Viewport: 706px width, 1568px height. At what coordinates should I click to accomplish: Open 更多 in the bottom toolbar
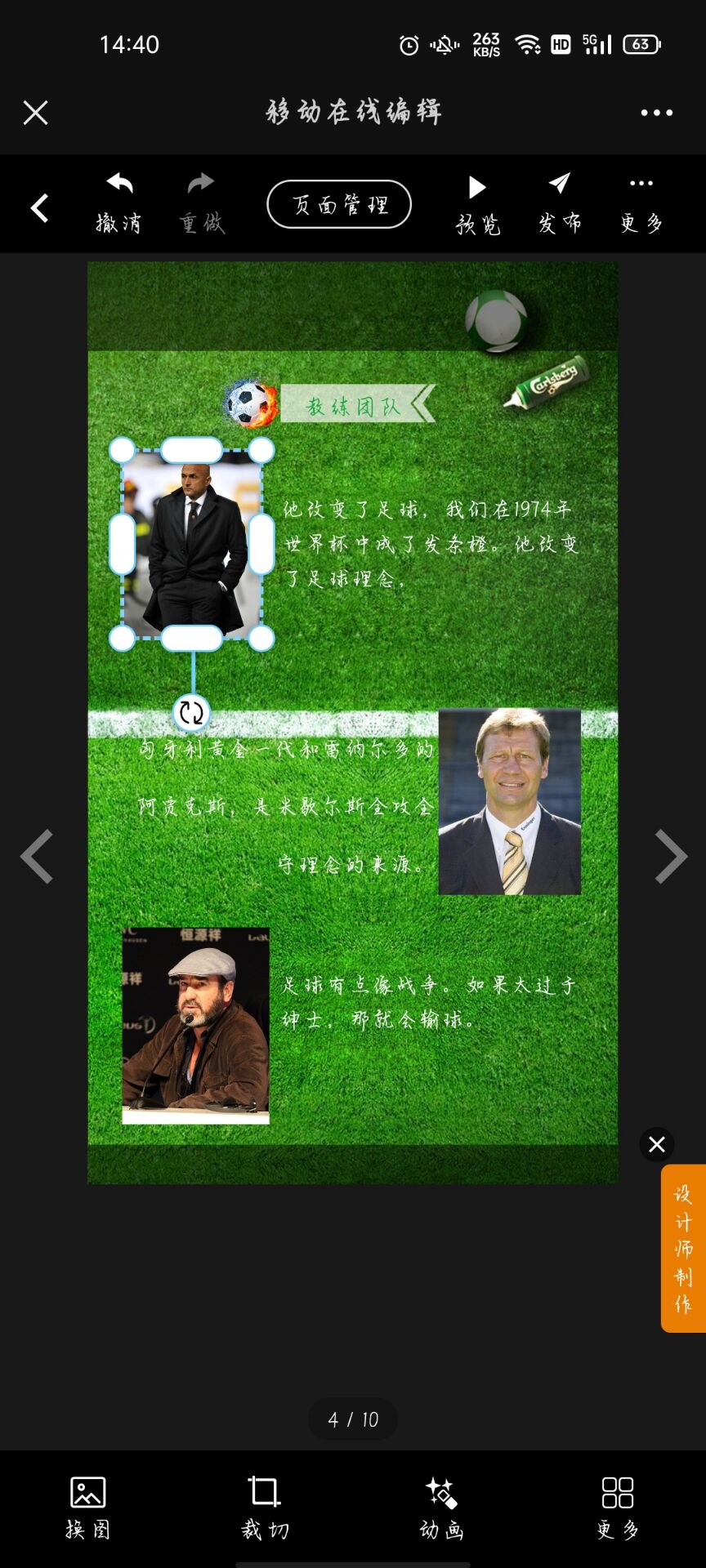[x=618, y=1507]
